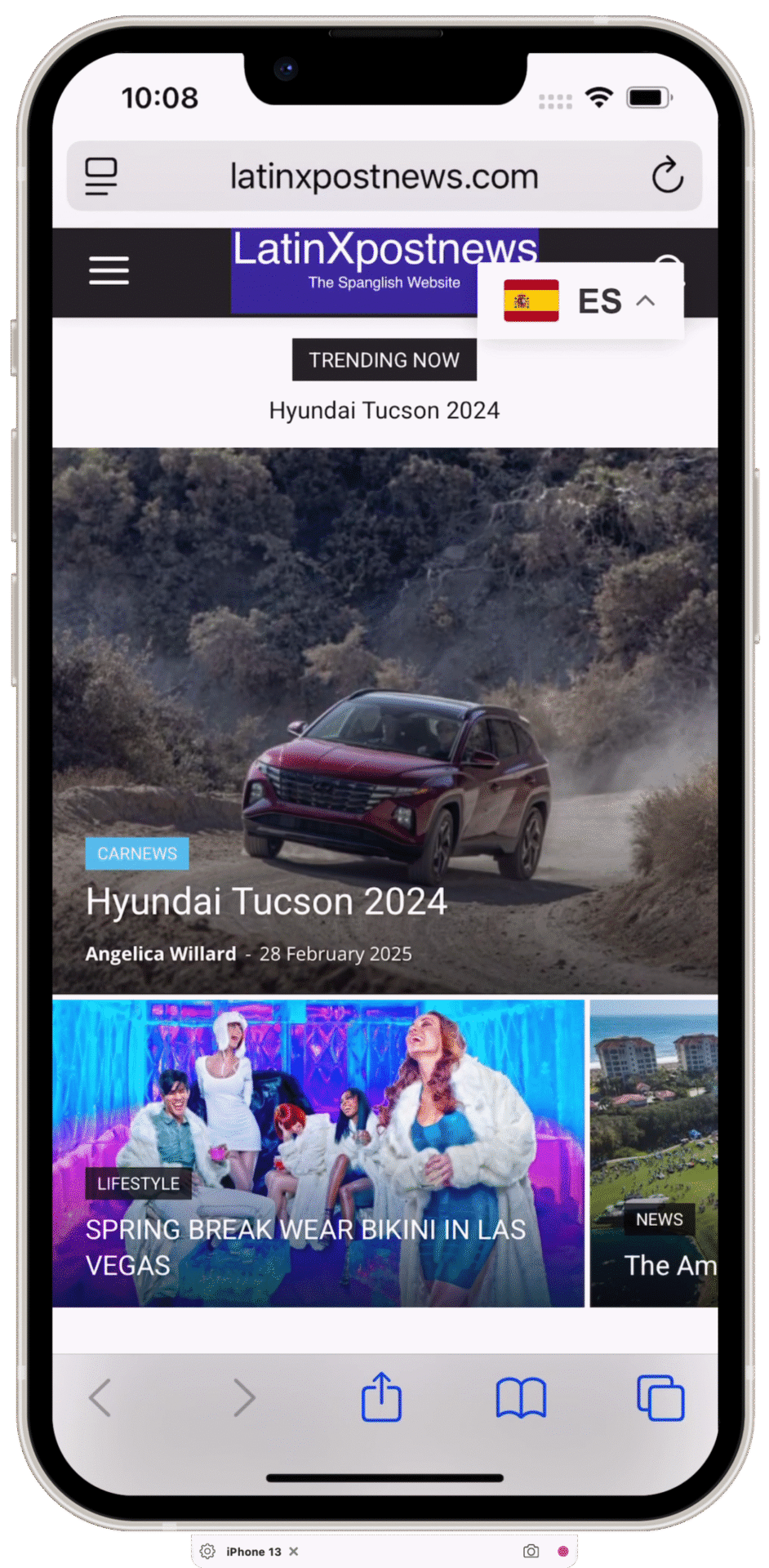Open Hyundai Tucson 2024 featured article
The height and width of the screenshot is (1568, 769).
pos(266,902)
